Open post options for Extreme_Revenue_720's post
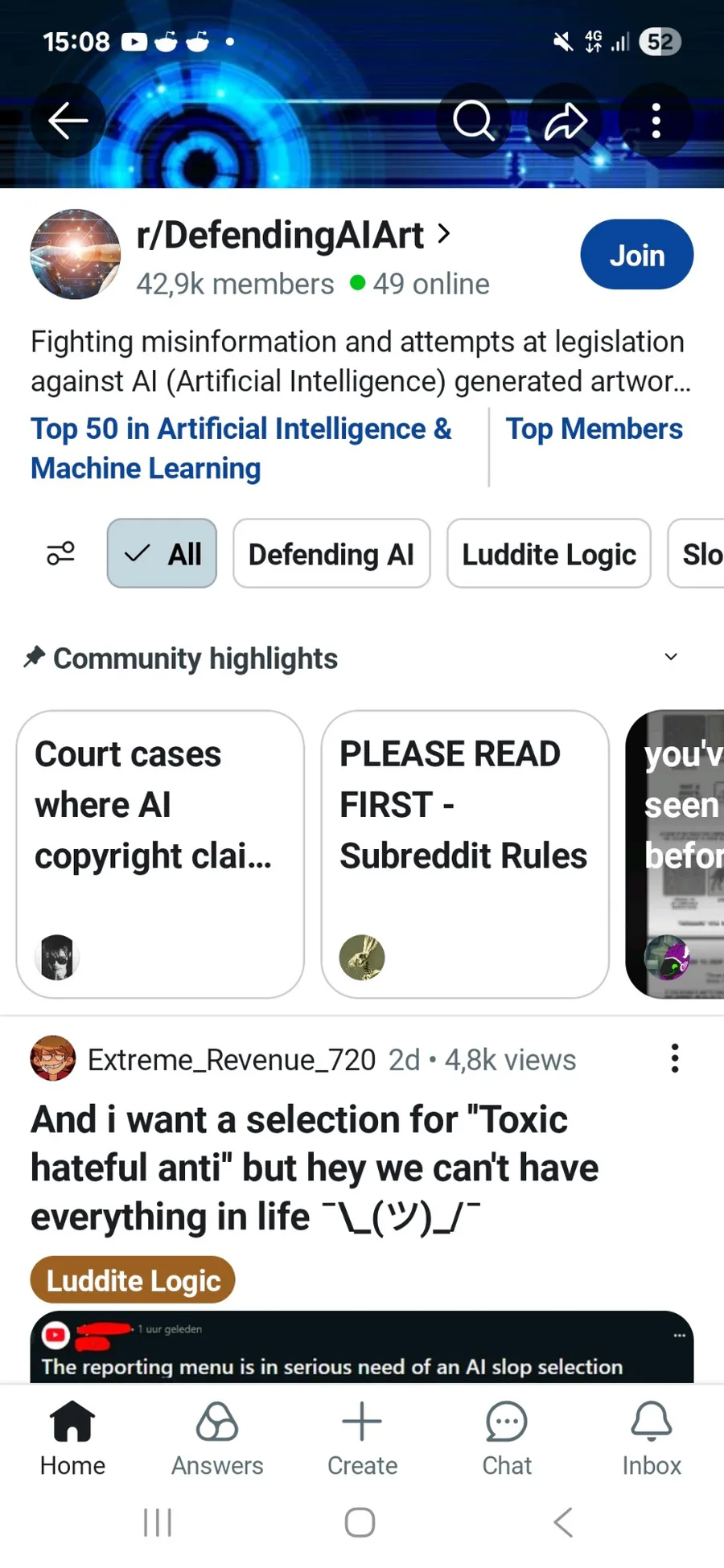This screenshot has height=1568, width=724. (675, 1058)
